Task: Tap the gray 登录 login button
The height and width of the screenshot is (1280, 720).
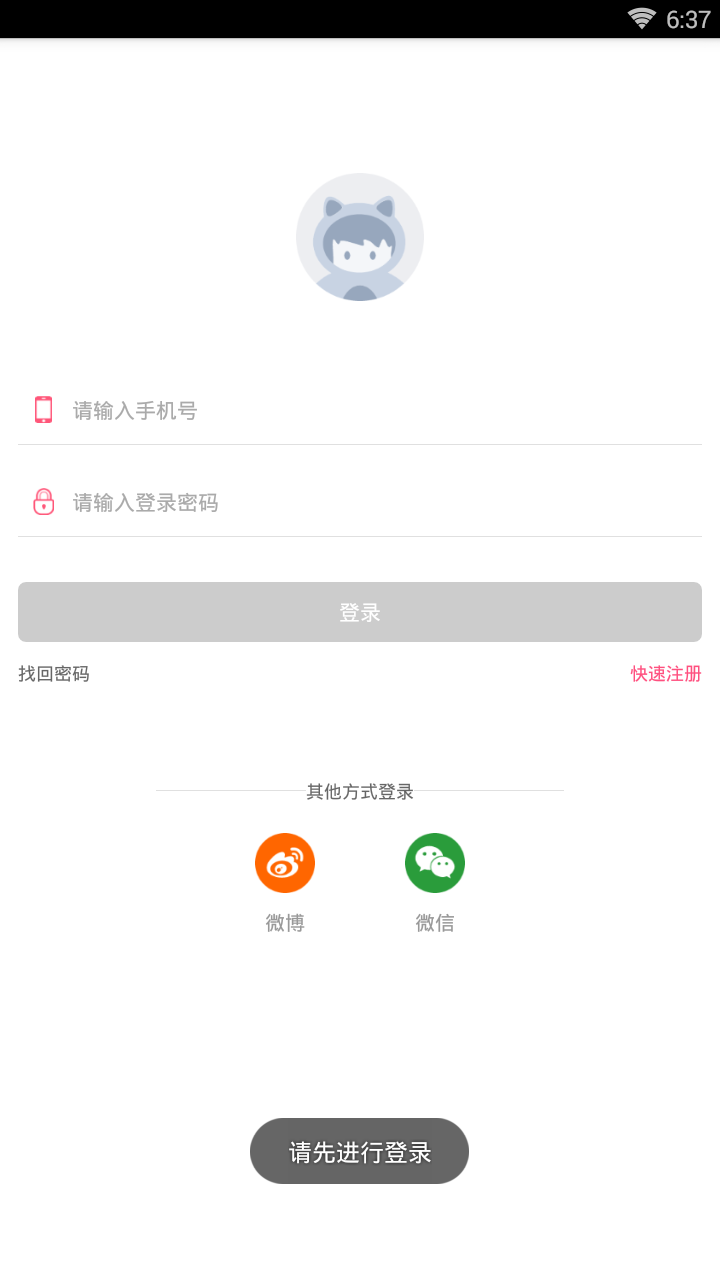Action: pos(360,612)
